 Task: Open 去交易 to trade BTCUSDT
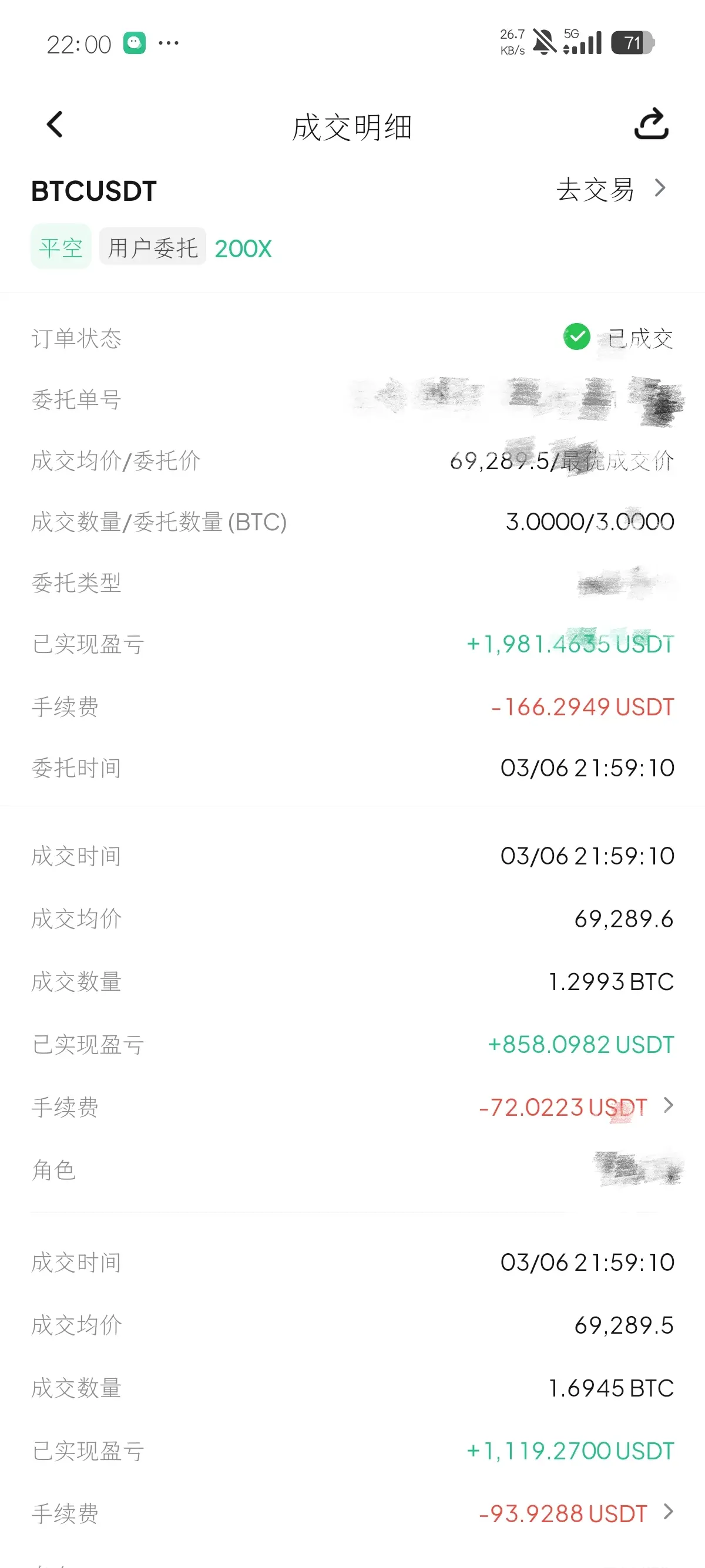[x=610, y=189]
